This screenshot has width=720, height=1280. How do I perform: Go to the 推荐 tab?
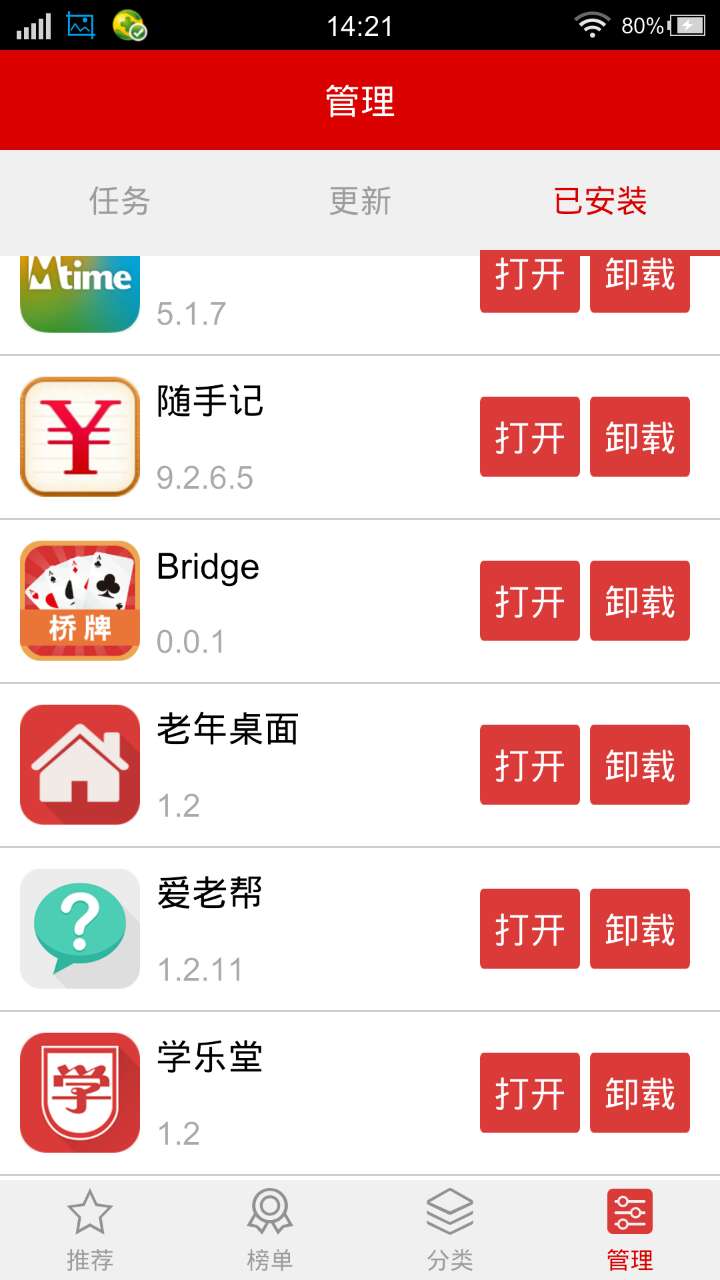90,1230
